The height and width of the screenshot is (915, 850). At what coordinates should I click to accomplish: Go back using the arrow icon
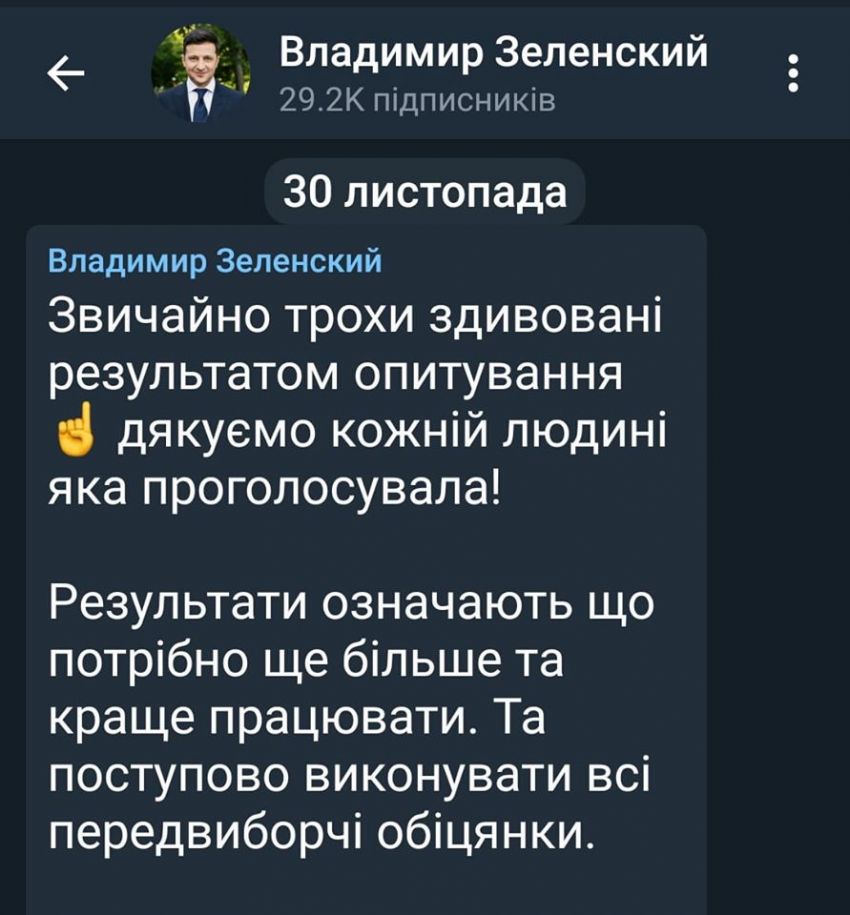[x=66, y=73]
